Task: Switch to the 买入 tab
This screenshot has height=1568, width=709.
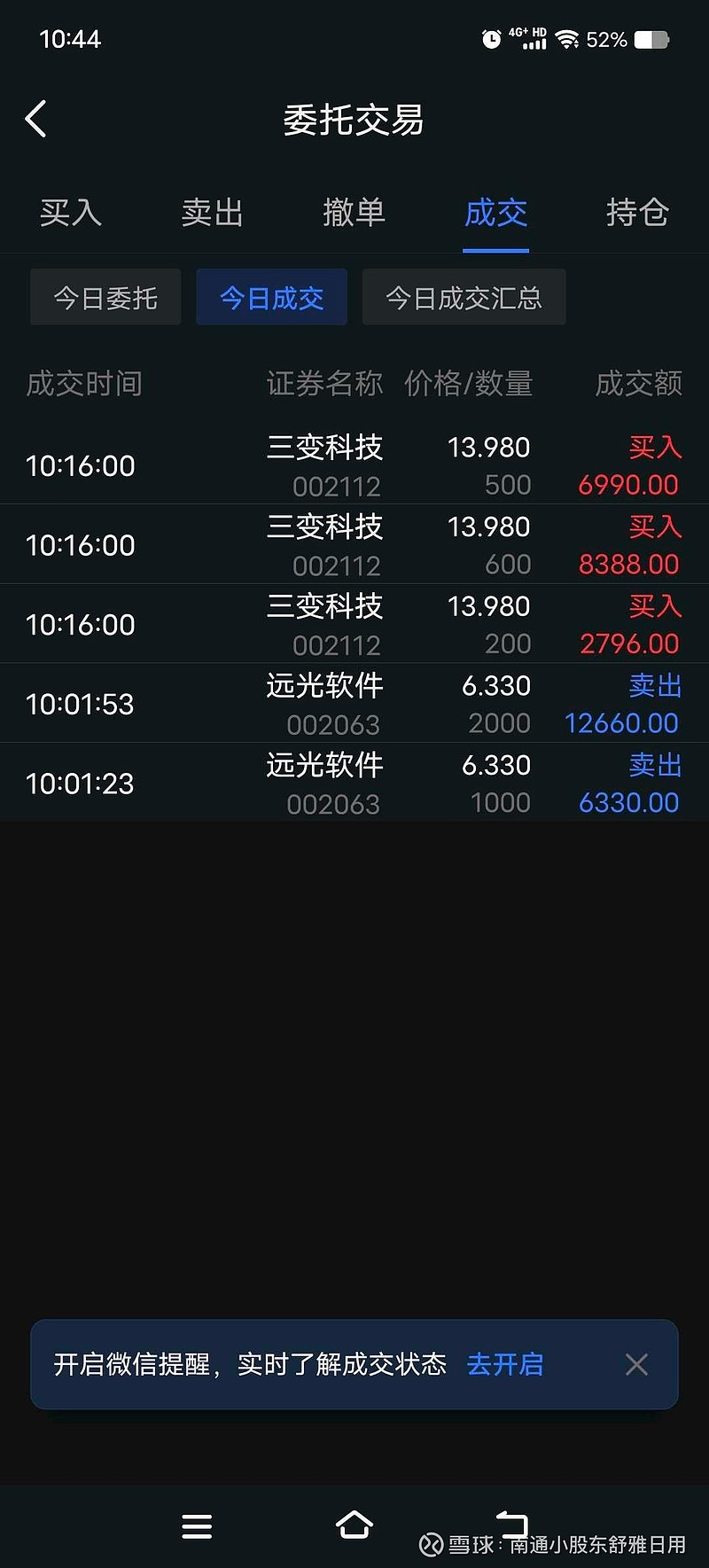Action: click(71, 213)
